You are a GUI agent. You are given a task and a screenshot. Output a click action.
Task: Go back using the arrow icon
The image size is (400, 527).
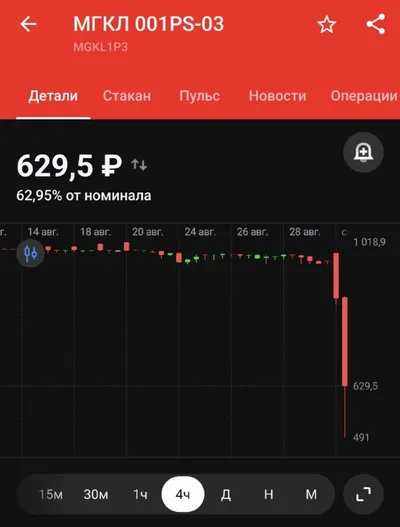(x=28, y=24)
